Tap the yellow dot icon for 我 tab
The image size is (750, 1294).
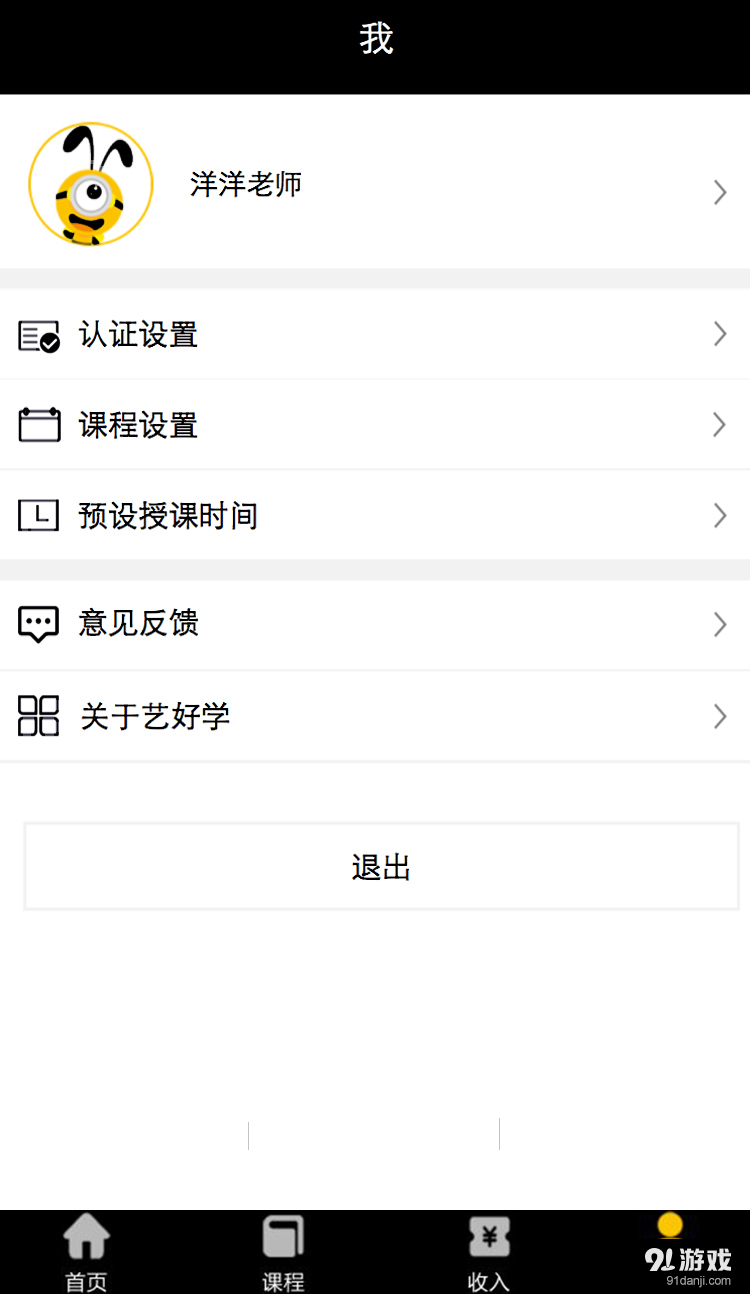[669, 1224]
